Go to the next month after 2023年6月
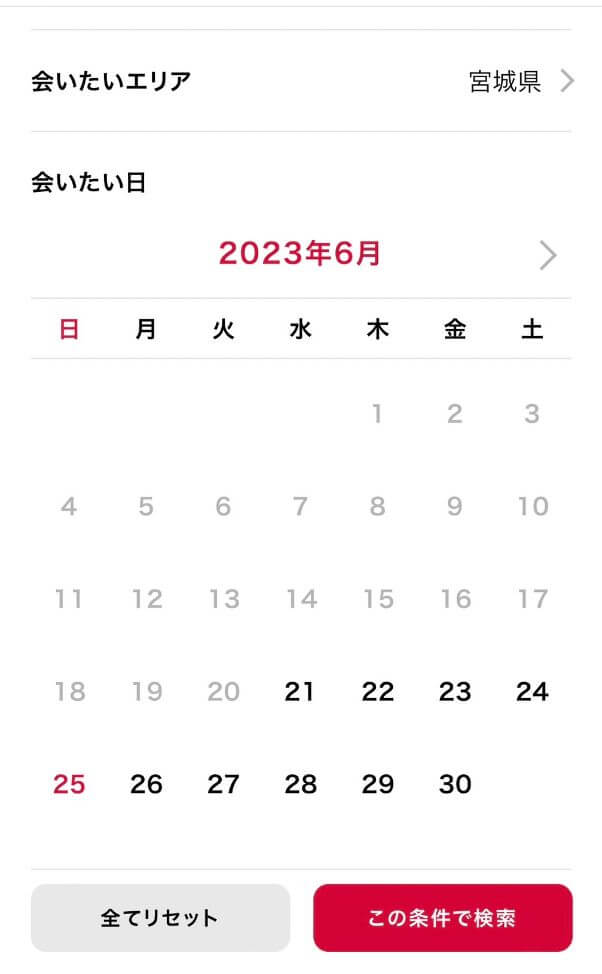 click(x=547, y=256)
